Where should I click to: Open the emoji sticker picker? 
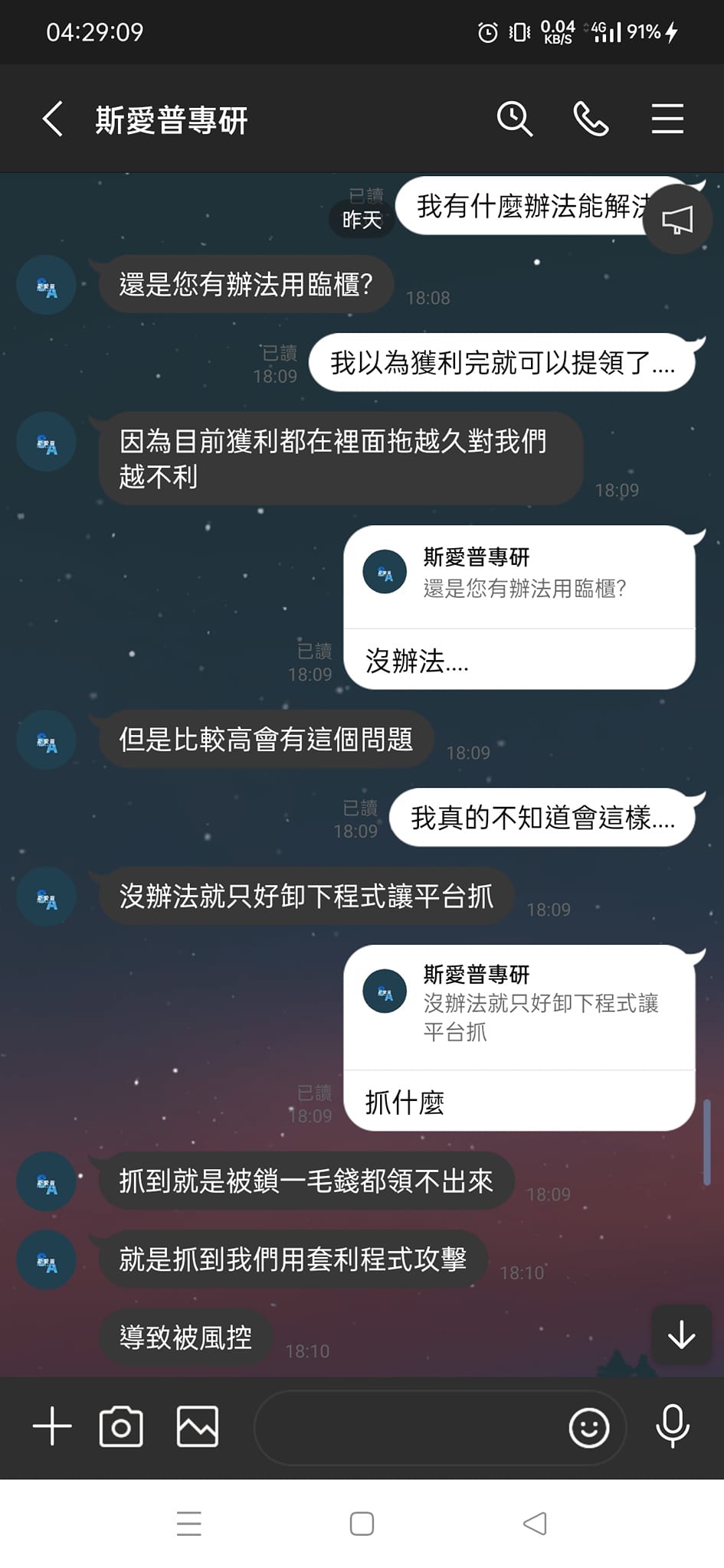pos(588,1428)
